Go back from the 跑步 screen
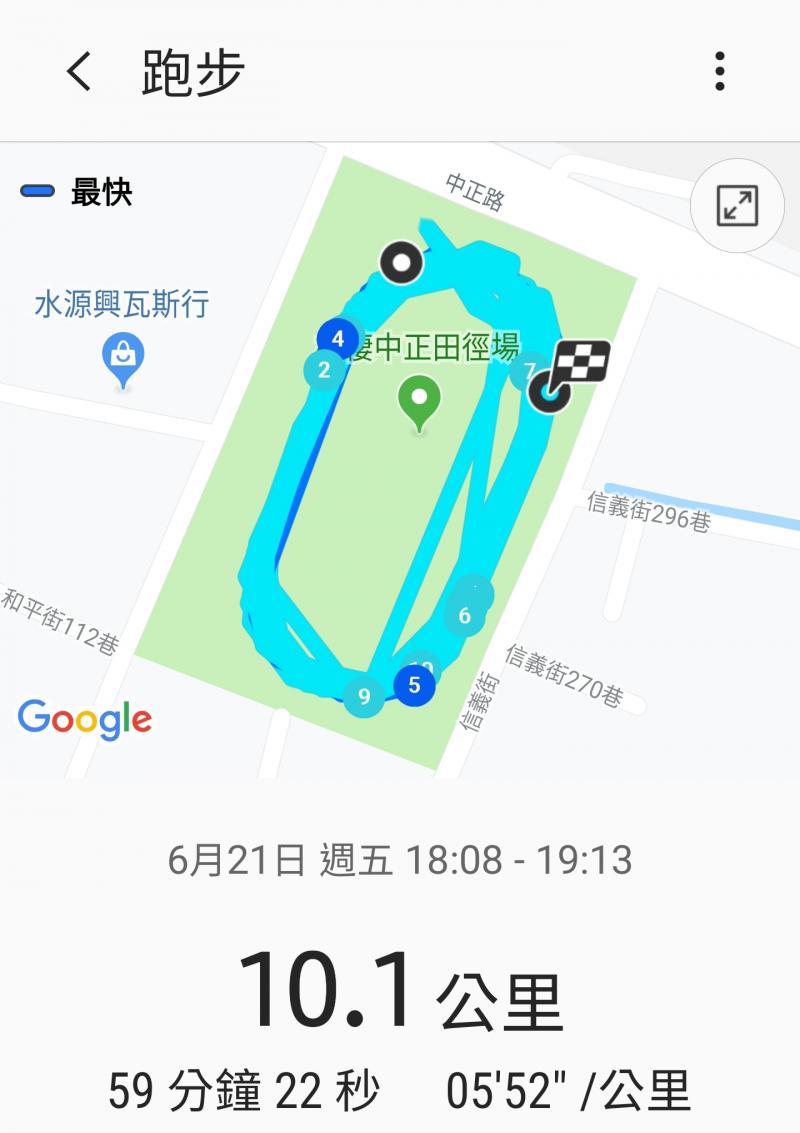This screenshot has width=800, height=1133. 79,72
